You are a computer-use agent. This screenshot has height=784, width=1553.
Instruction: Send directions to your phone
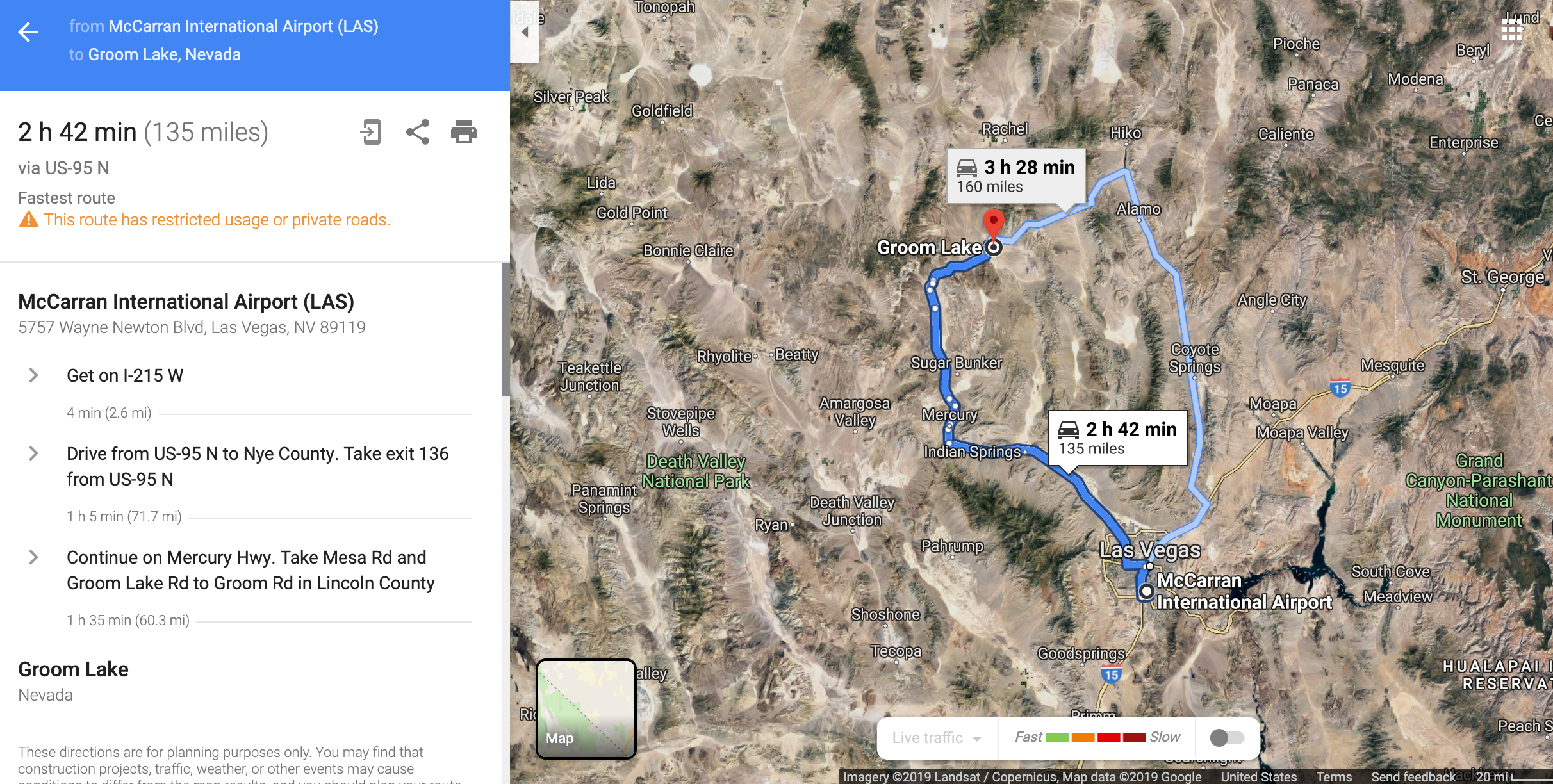pos(370,132)
